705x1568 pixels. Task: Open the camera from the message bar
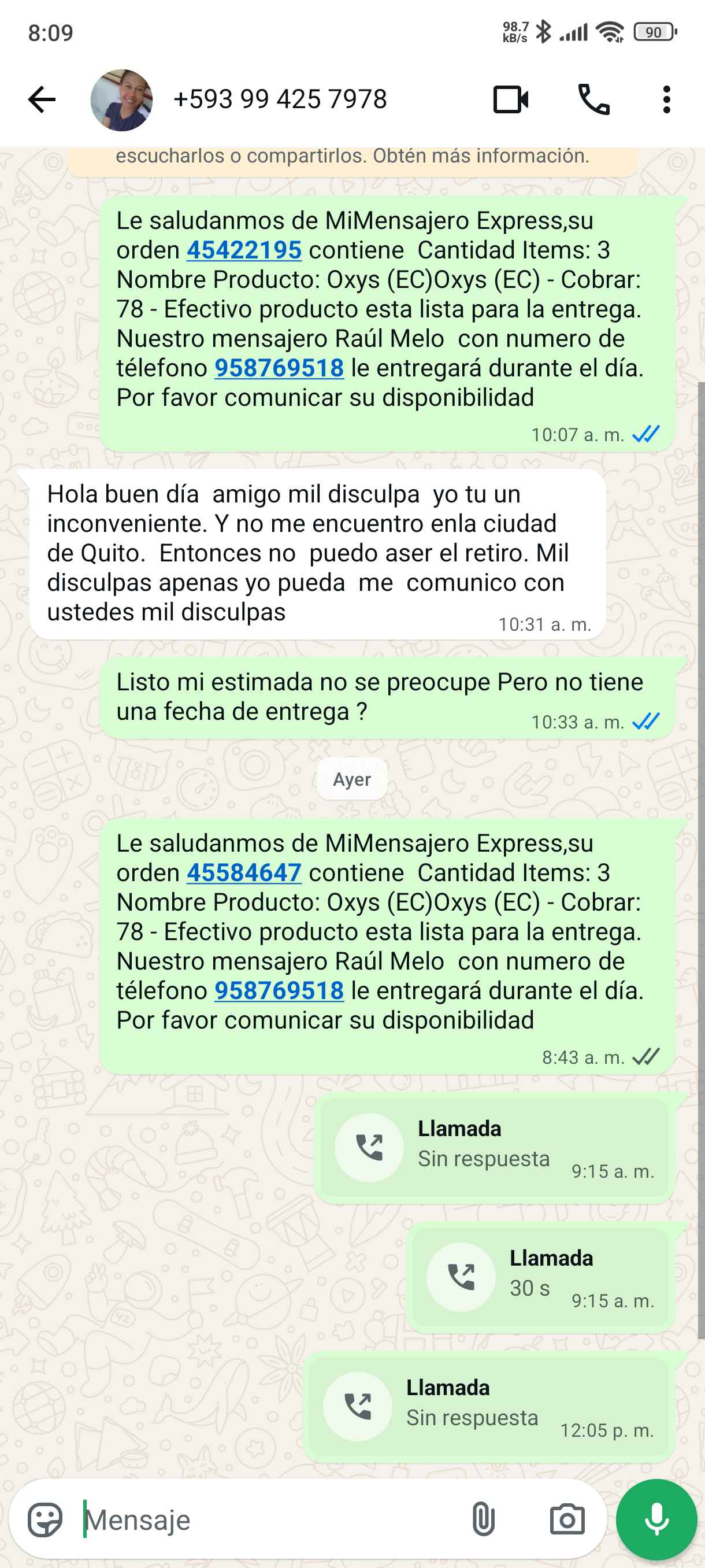(x=567, y=1520)
